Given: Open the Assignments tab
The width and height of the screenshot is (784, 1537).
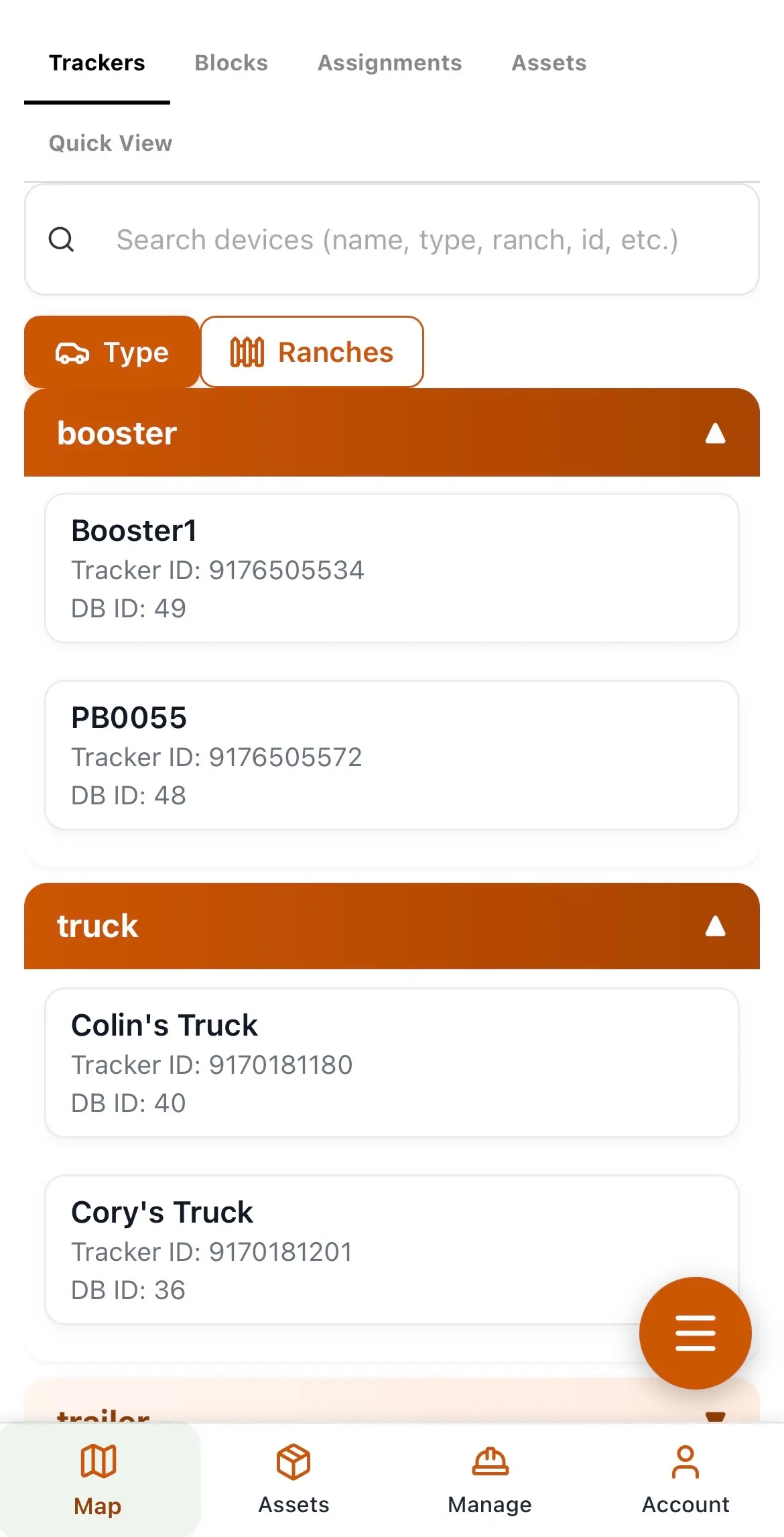Looking at the screenshot, I should click(389, 63).
